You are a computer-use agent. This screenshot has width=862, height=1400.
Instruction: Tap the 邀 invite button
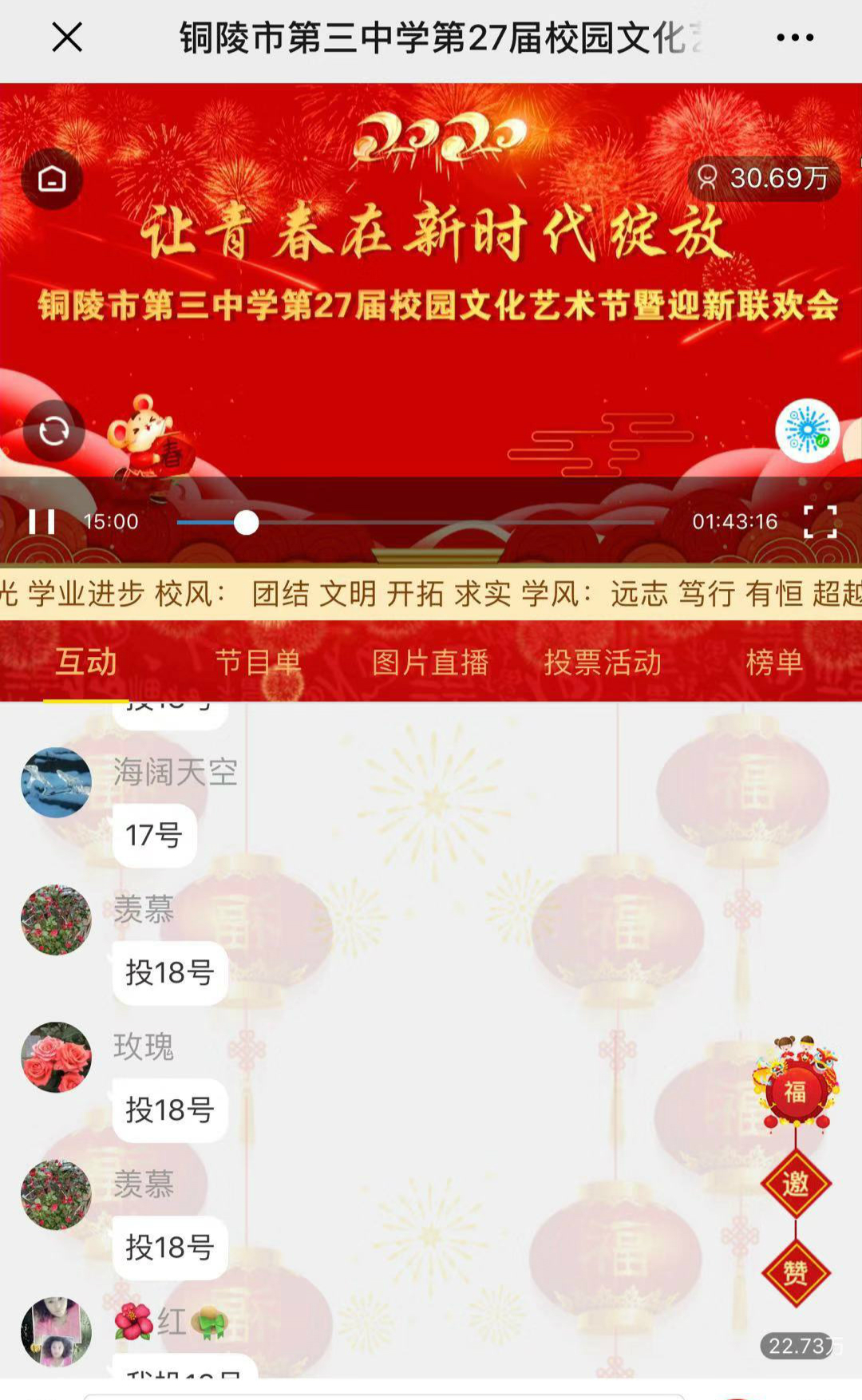click(x=795, y=1184)
